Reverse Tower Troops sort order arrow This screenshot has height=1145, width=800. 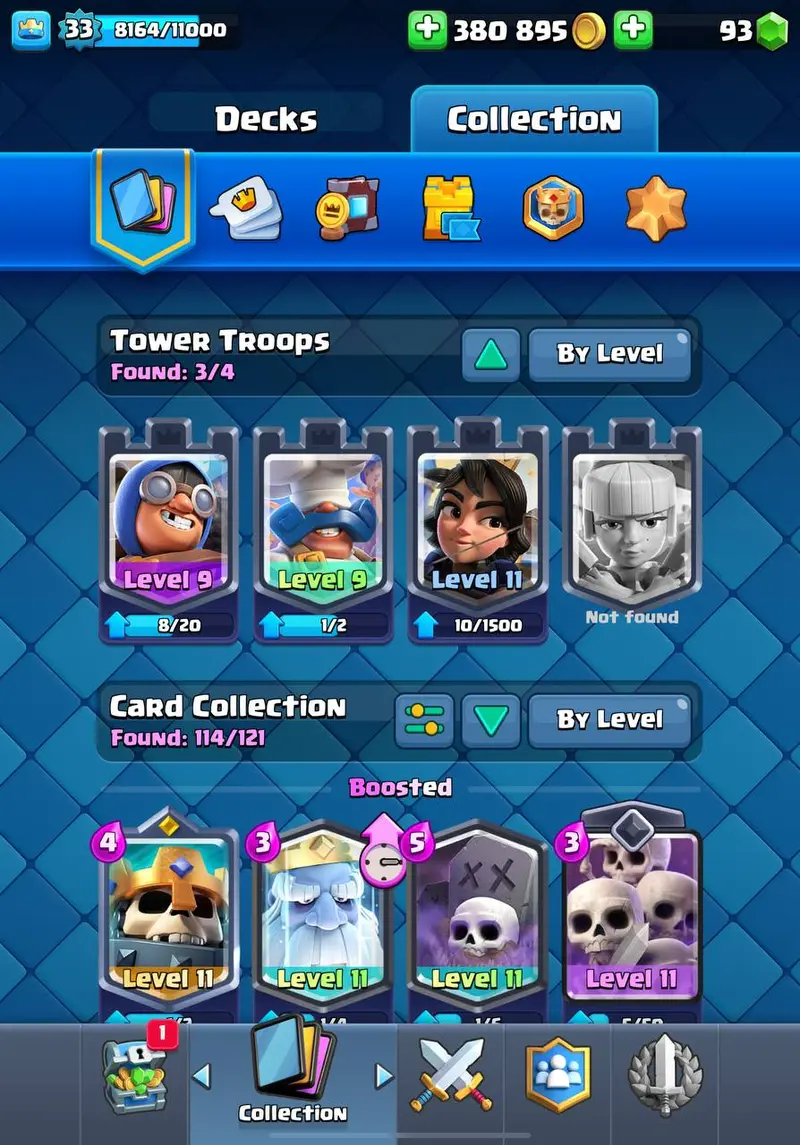[x=490, y=354]
